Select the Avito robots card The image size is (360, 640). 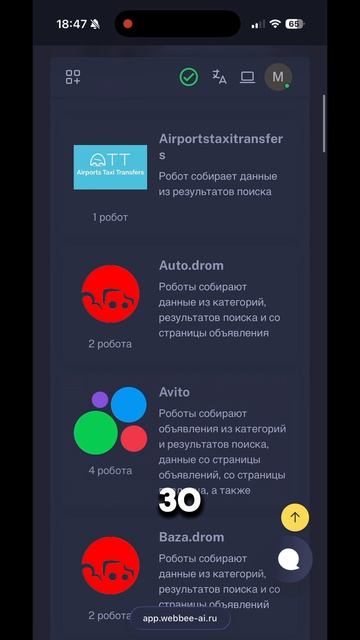point(180,437)
